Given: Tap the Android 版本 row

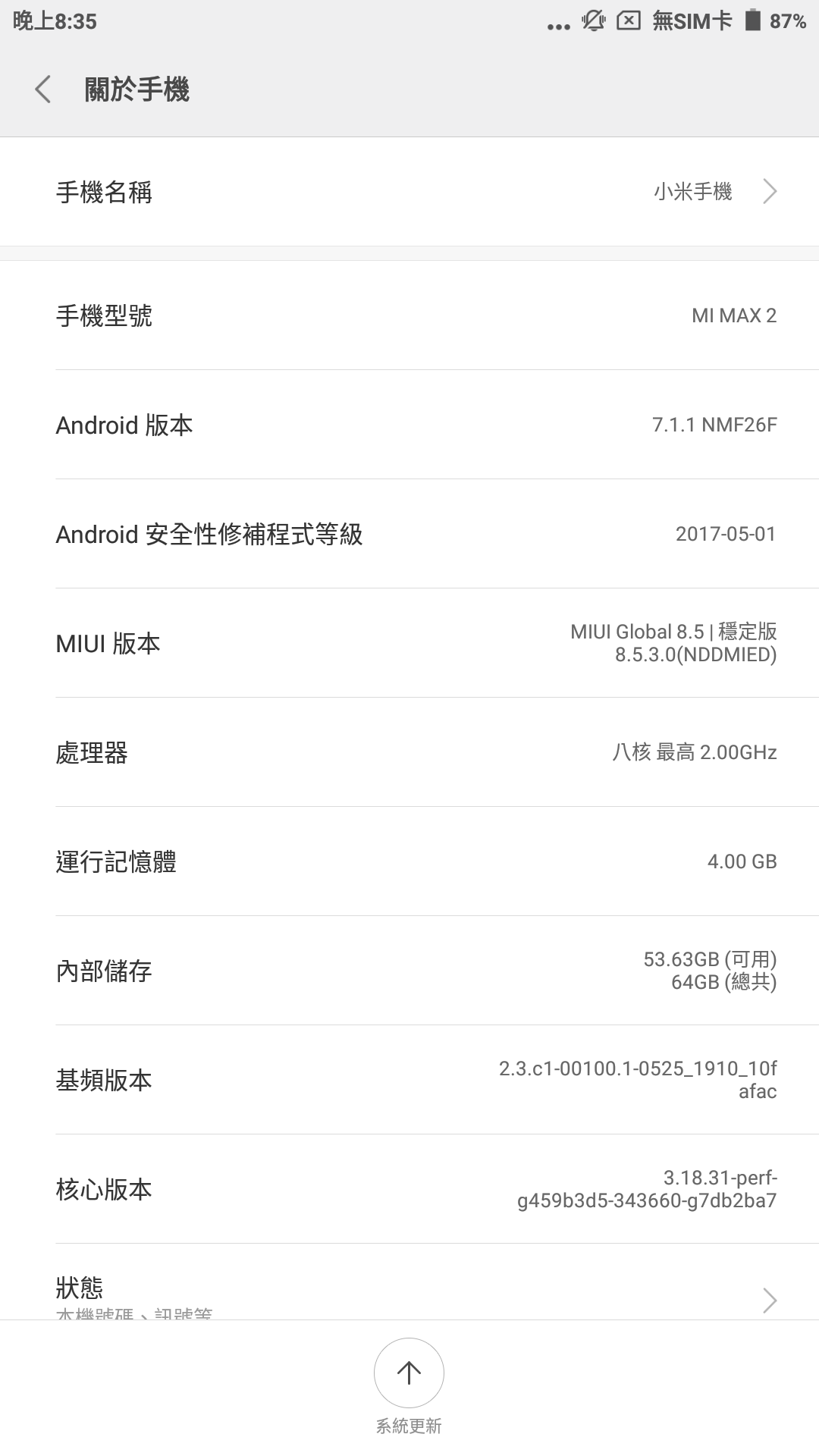Looking at the screenshot, I should click(x=409, y=425).
